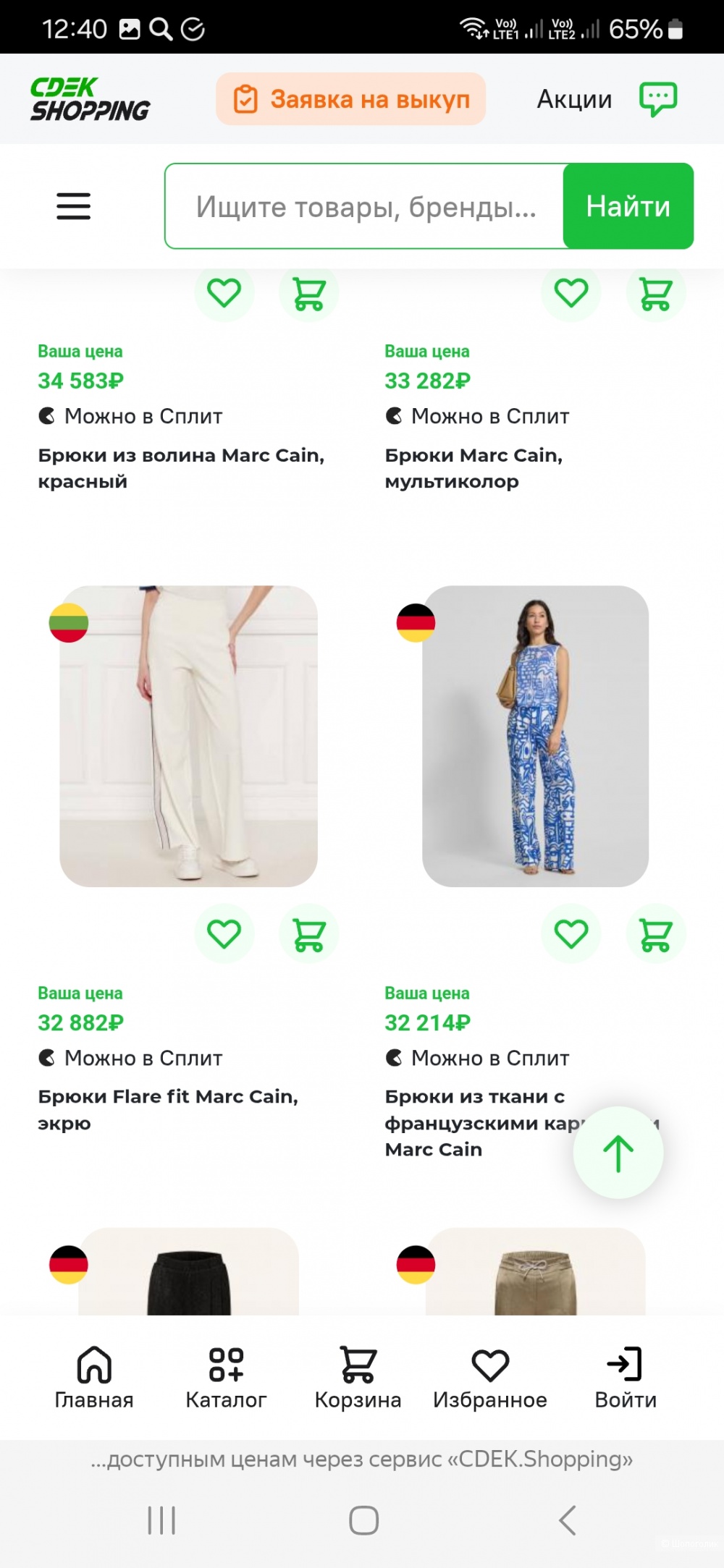
Task: Add the 32 214₽ trousers to cart
Action: pos(656,933)
